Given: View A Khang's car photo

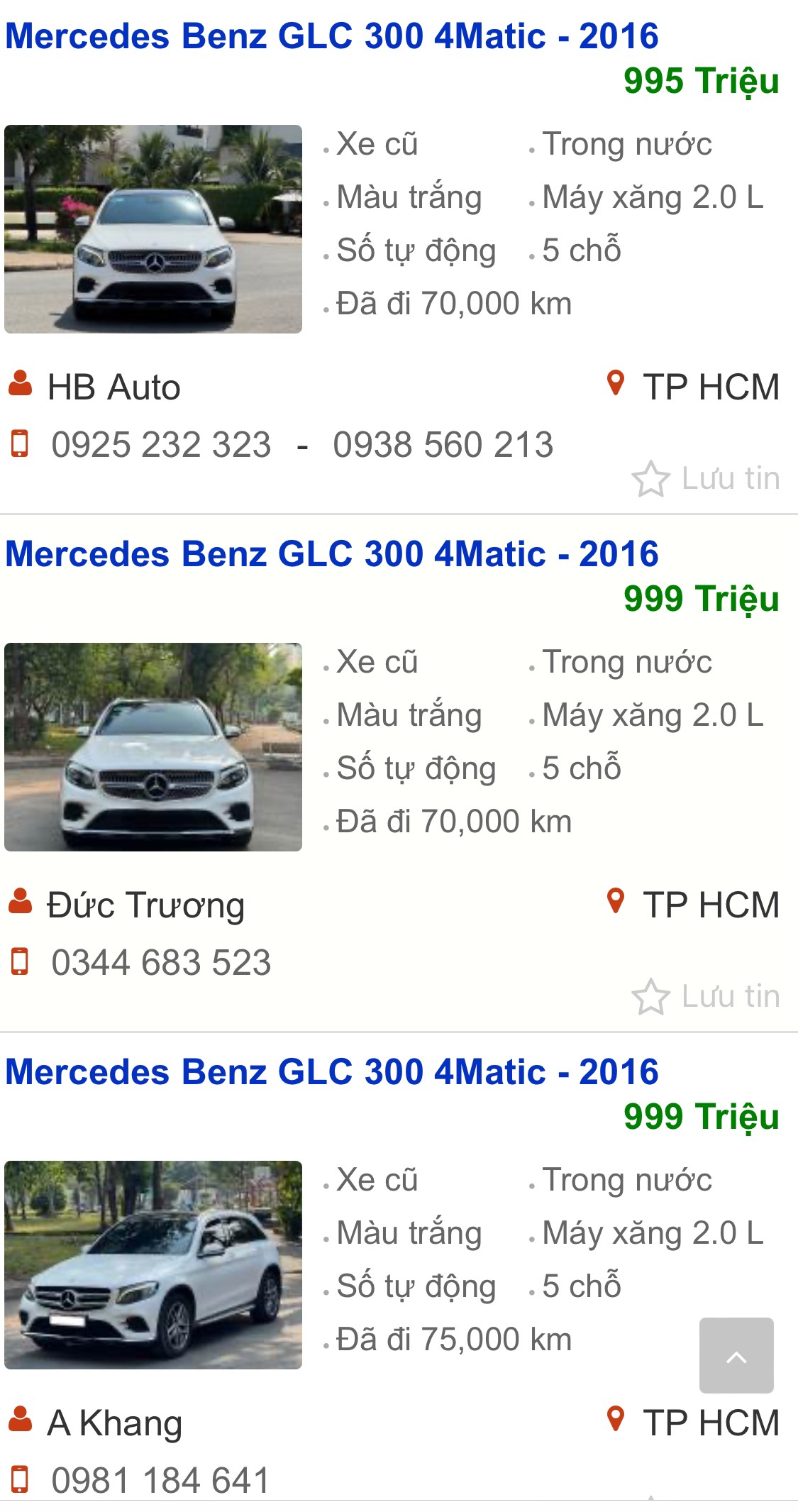Looking at the screenshot, I should point(153,1265).
